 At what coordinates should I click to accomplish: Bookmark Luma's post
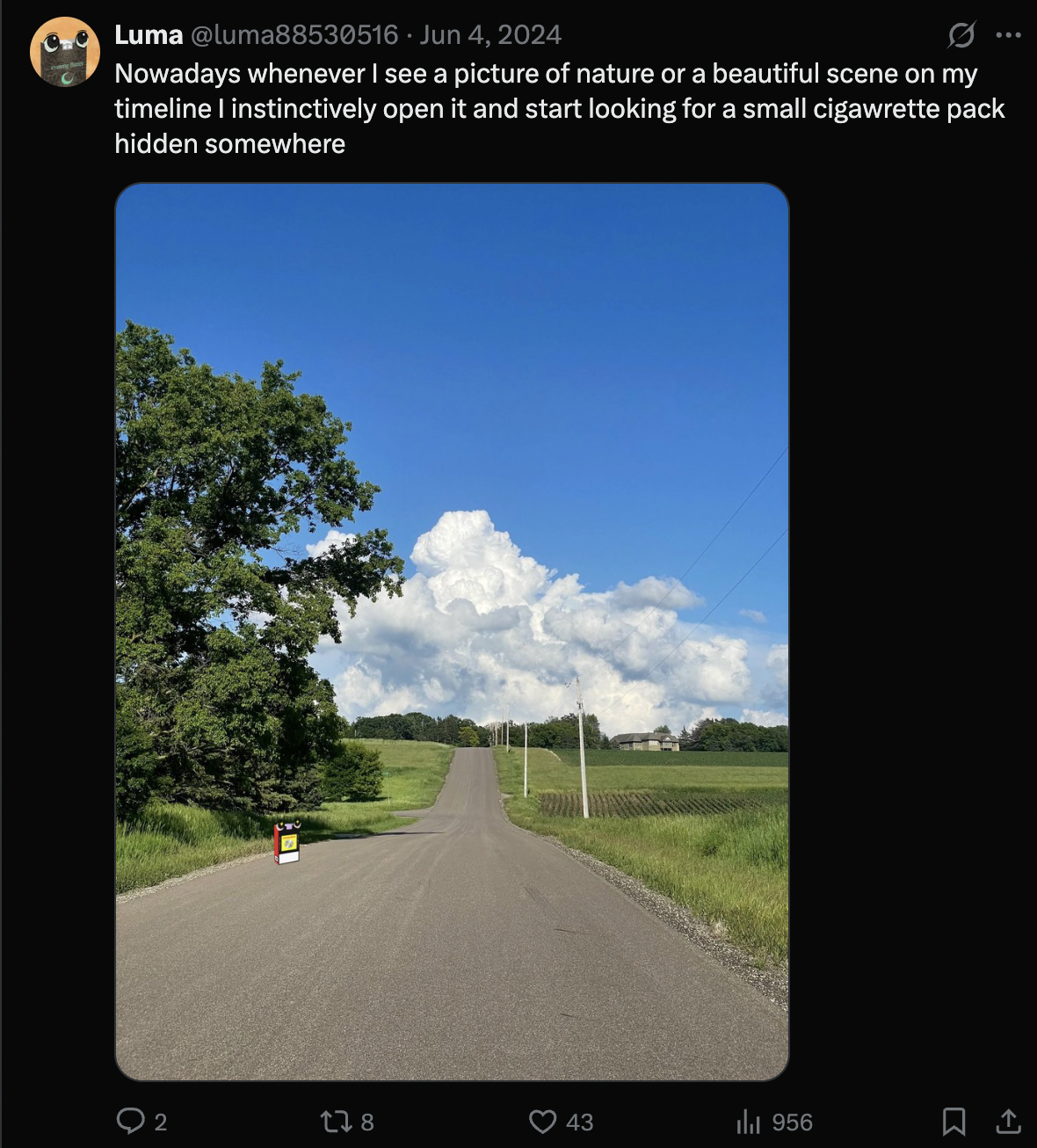(954, 1121)
